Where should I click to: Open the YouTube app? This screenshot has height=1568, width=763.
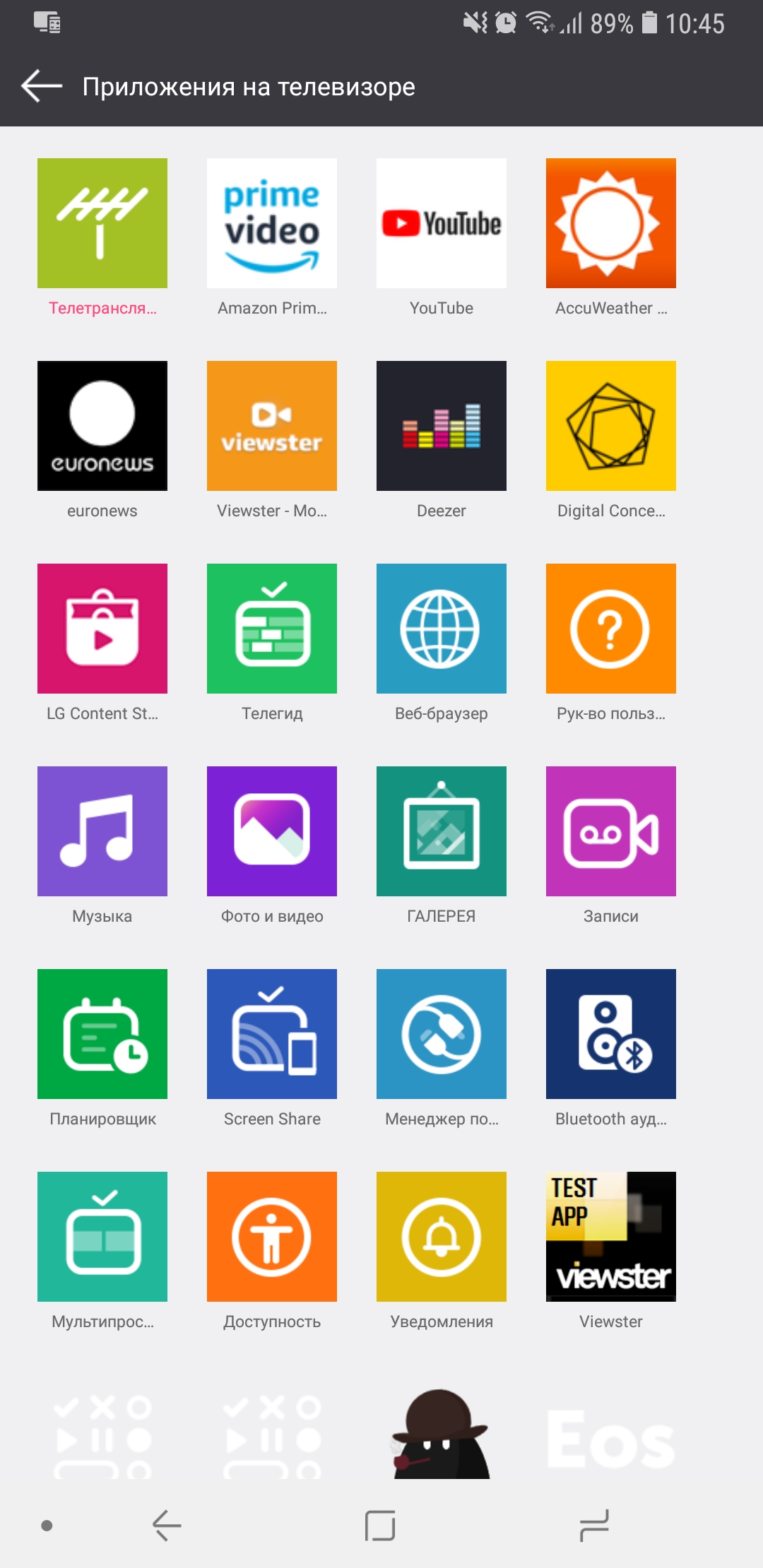(442, 223)
